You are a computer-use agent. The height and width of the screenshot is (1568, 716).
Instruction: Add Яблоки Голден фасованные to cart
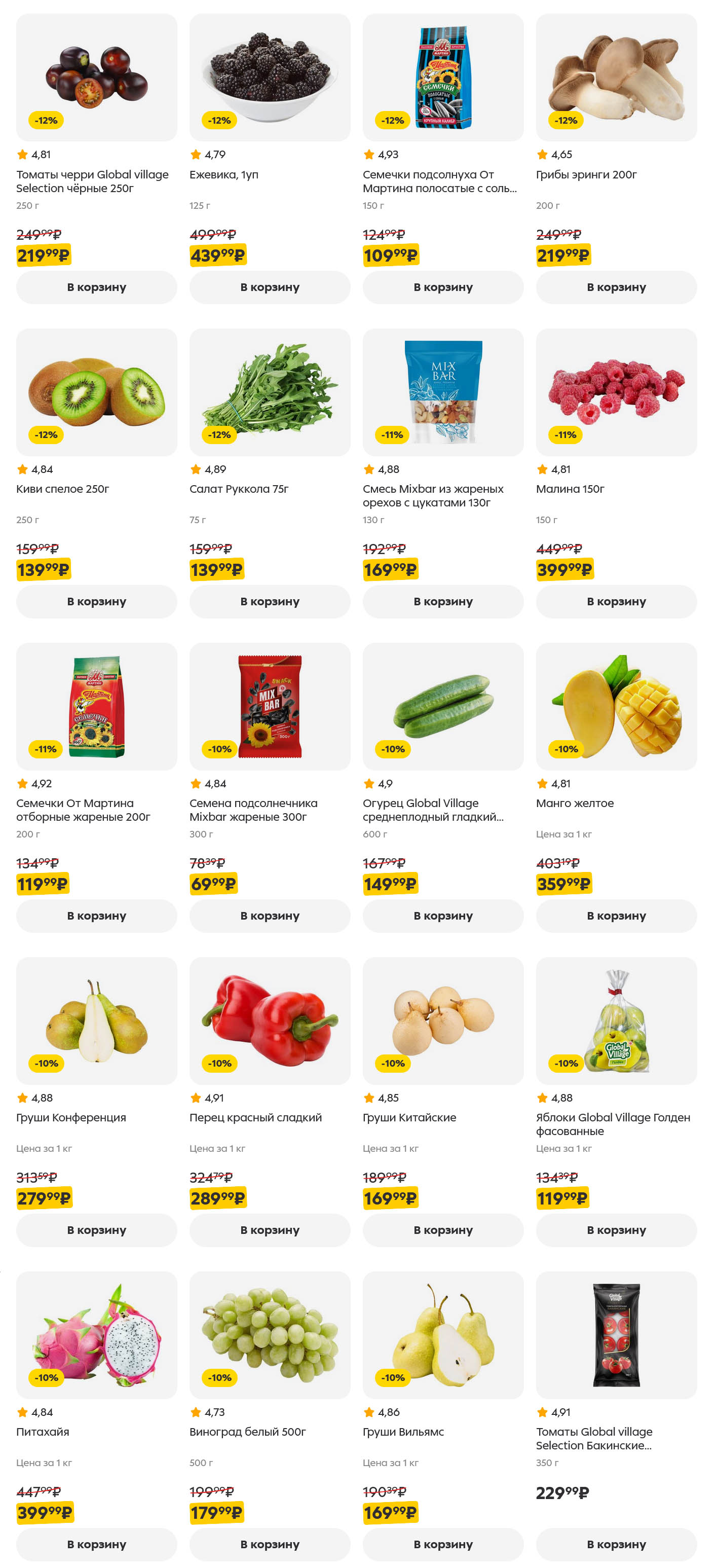pos(616,1229)
